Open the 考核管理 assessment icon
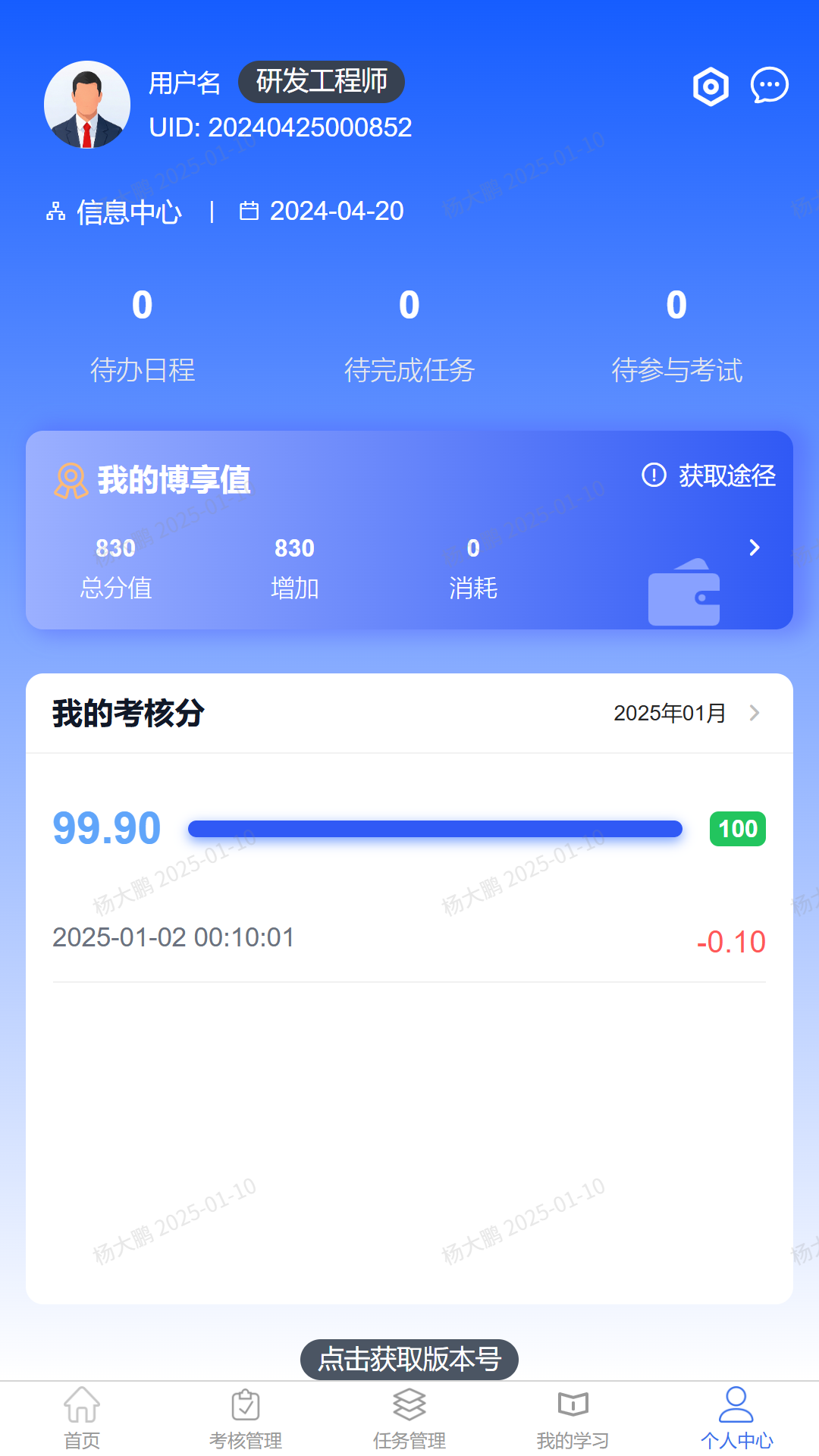The image size is (819, 1456). pyautogui.click(x=245, y=1407)
